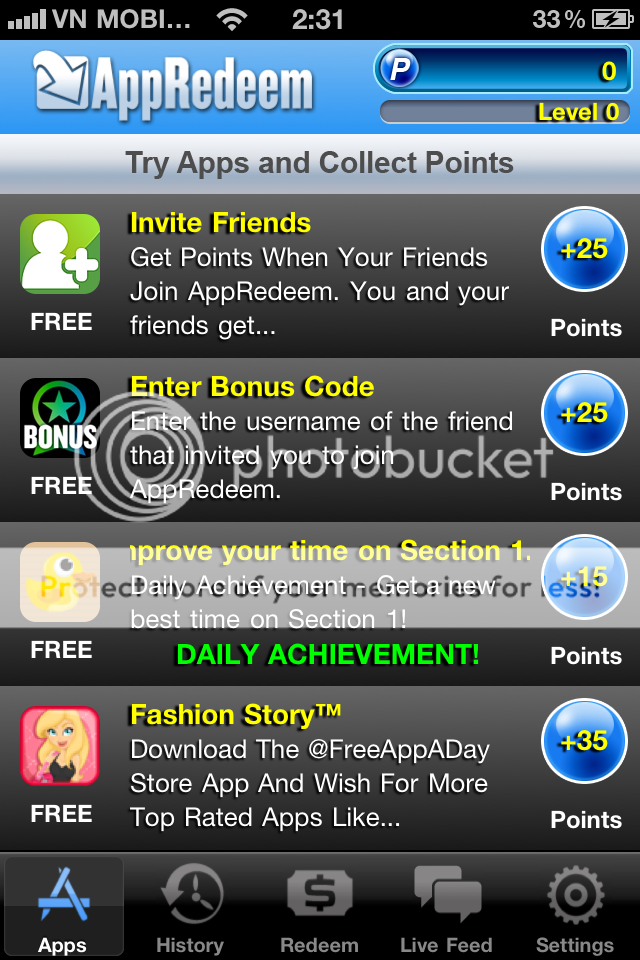The width and height of the screenshot is (640, 960).
Task: Switch to the History tab
Action: 190,908
